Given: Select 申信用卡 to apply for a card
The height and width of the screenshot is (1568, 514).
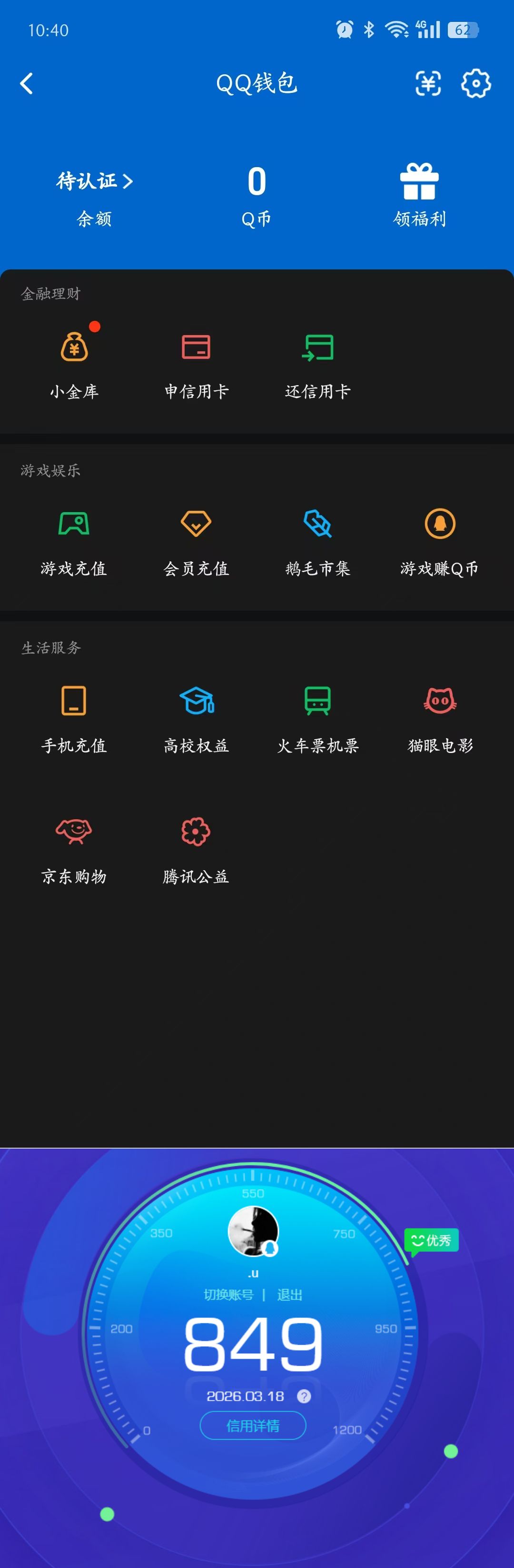Looking at the screenshot, I should click(x=196, y=363).
